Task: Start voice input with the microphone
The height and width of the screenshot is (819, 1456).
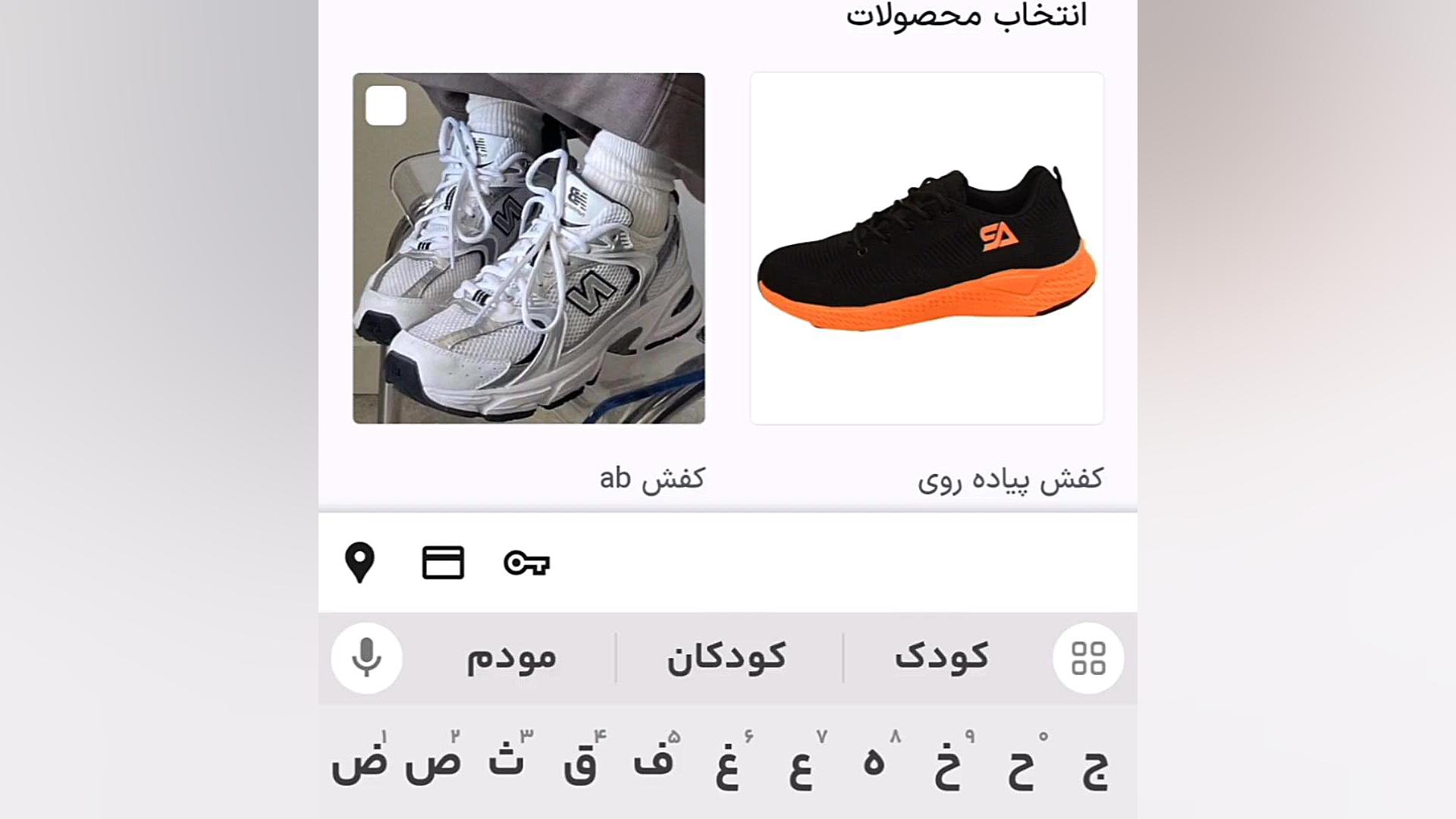Action: tap(366, 657)
